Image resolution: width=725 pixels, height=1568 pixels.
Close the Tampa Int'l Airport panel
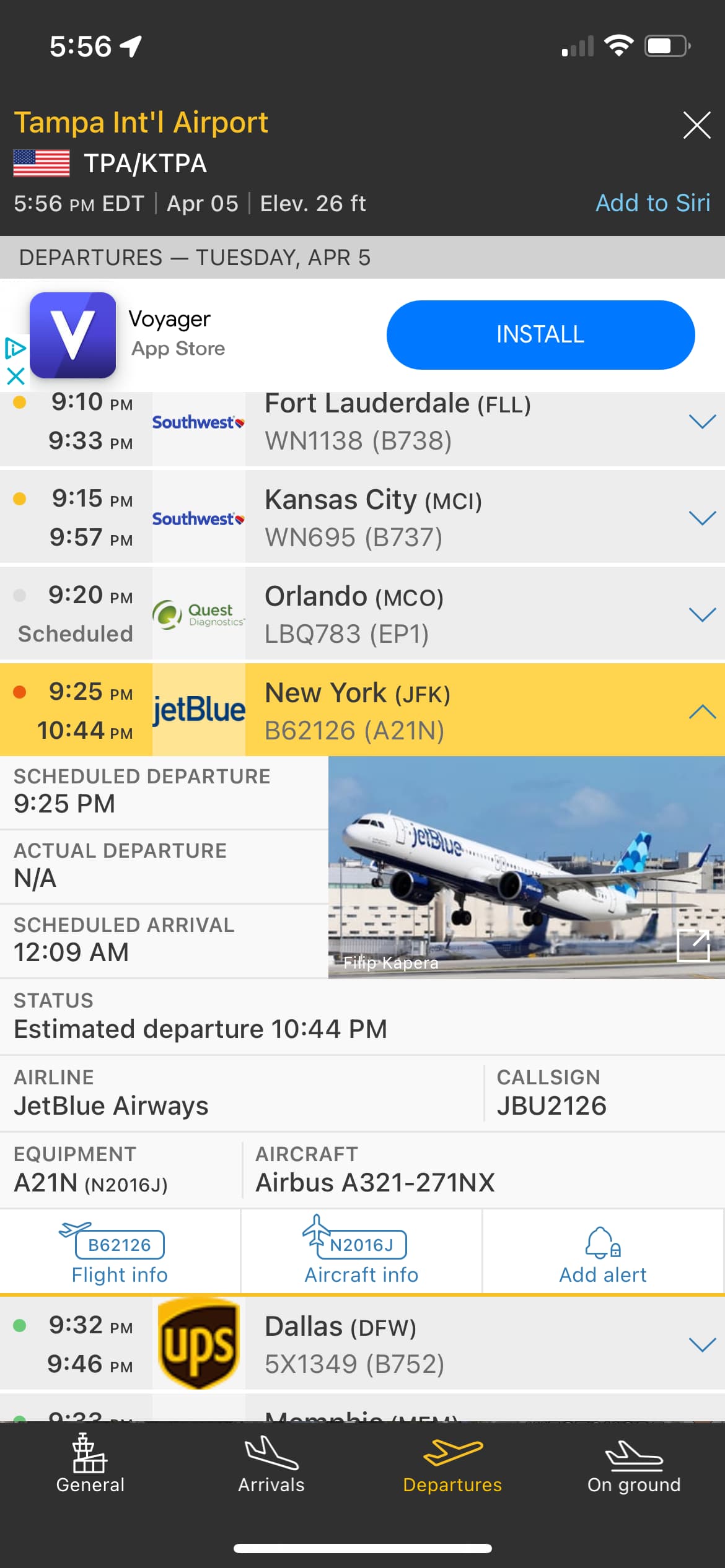click(696, 125)
